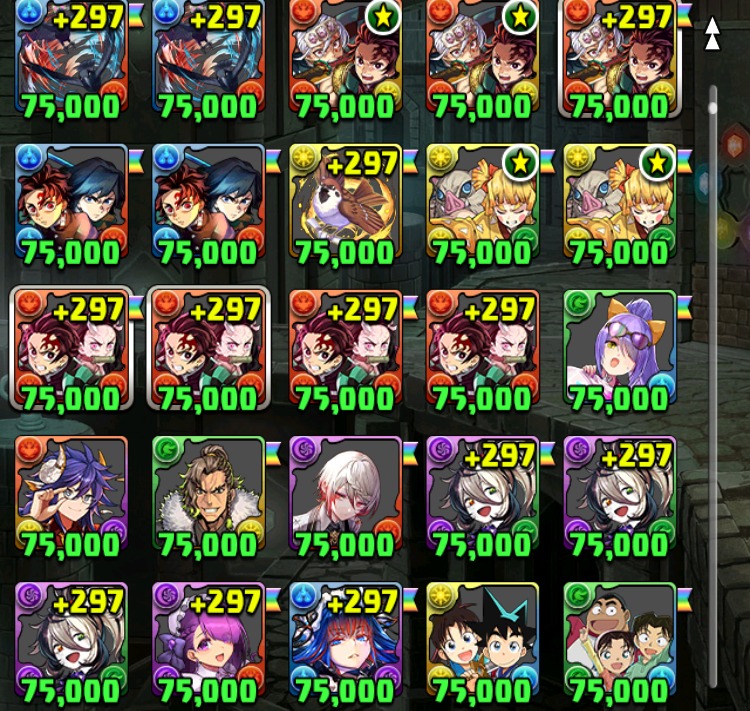
Task: Select the pink-haired girl card with +297
Action: point(208,642)
